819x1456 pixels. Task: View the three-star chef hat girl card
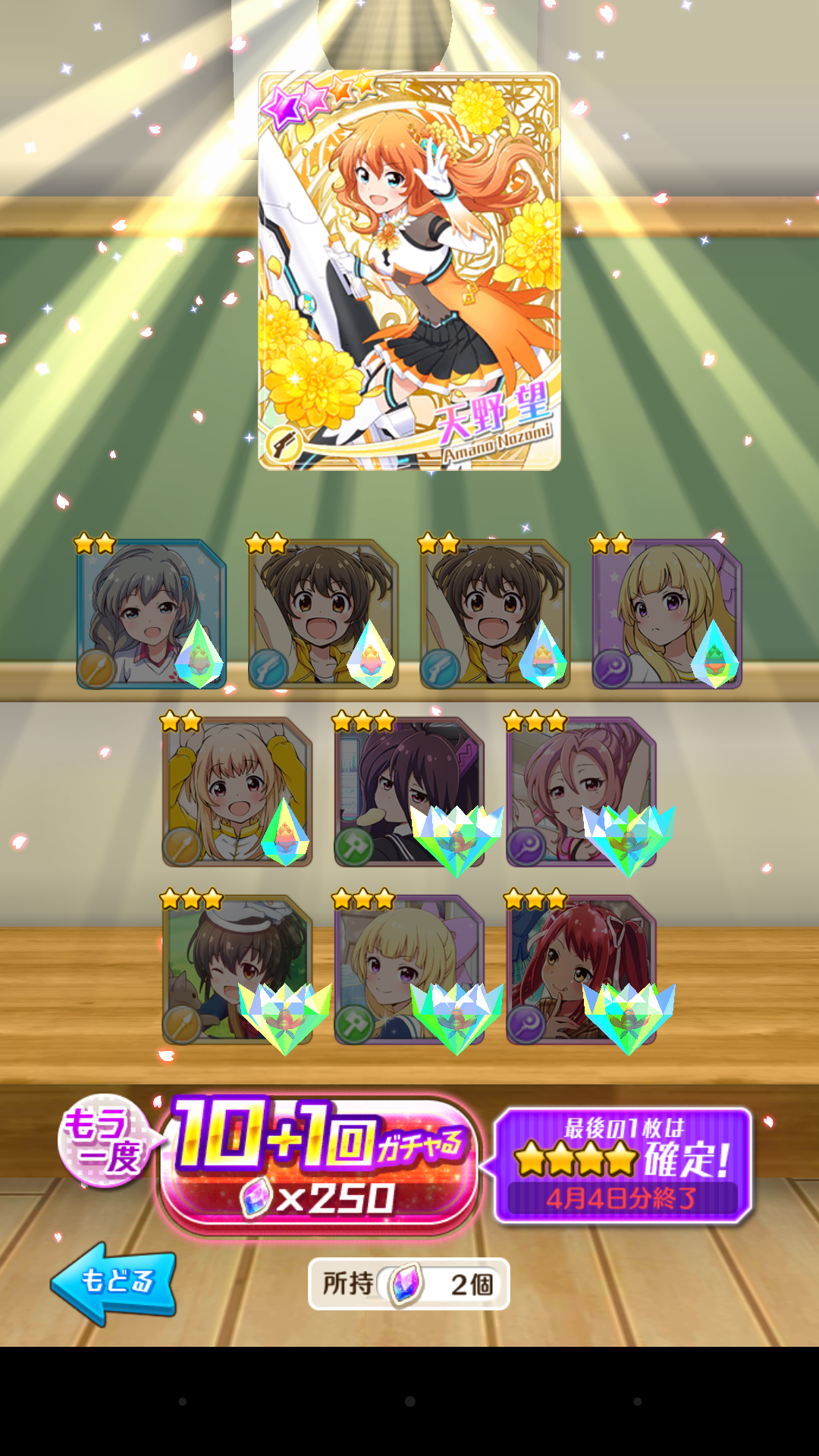[x=237, y=969]
